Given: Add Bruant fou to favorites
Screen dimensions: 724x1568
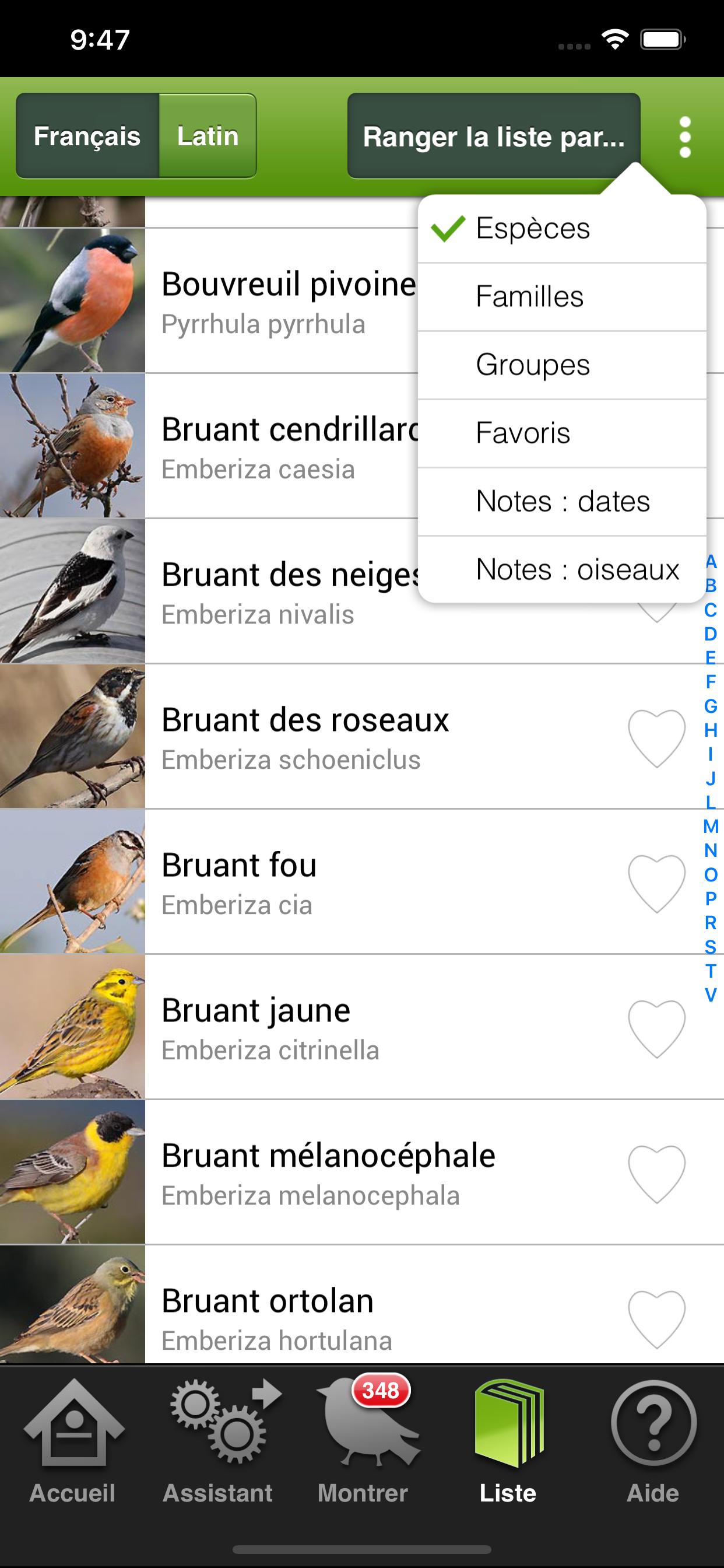Looking at the screenshot, I should [x=656, y=883].
